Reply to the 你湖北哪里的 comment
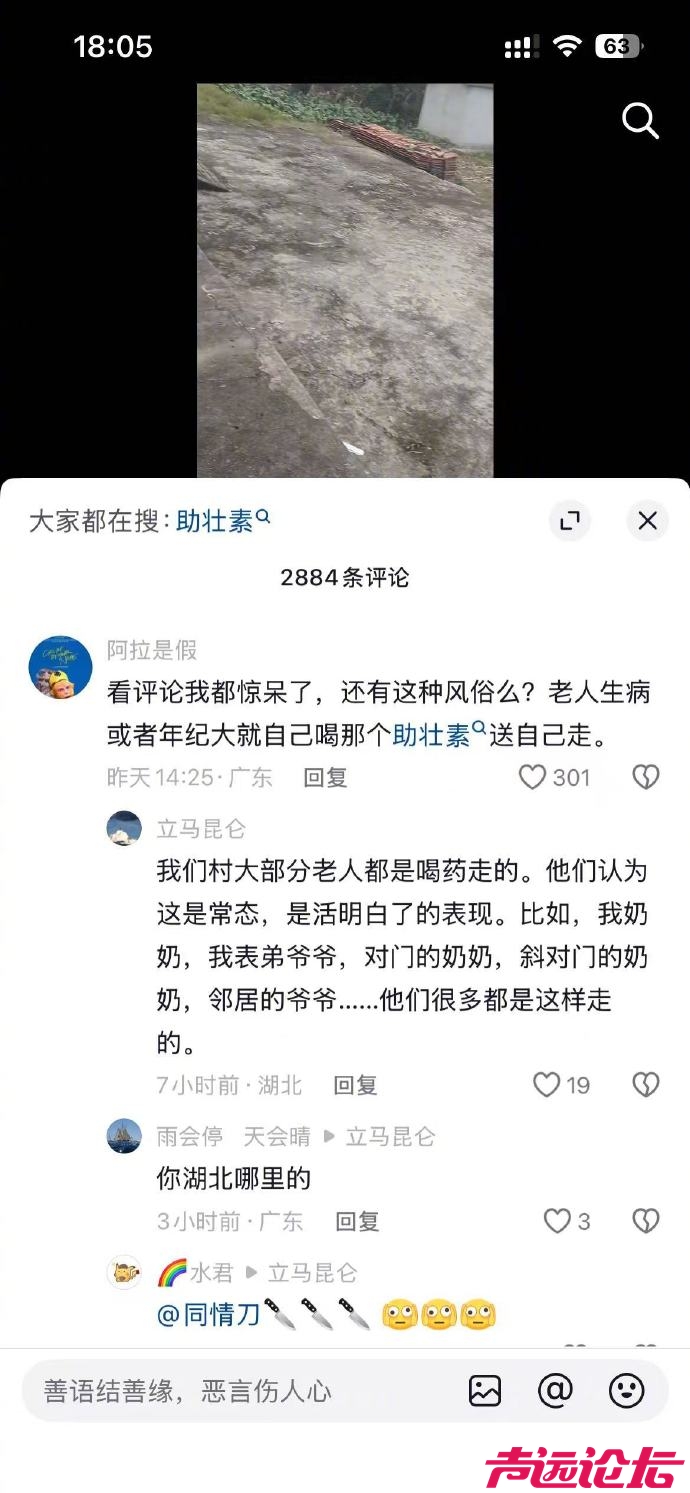690x1493 pixels. 356,1221
